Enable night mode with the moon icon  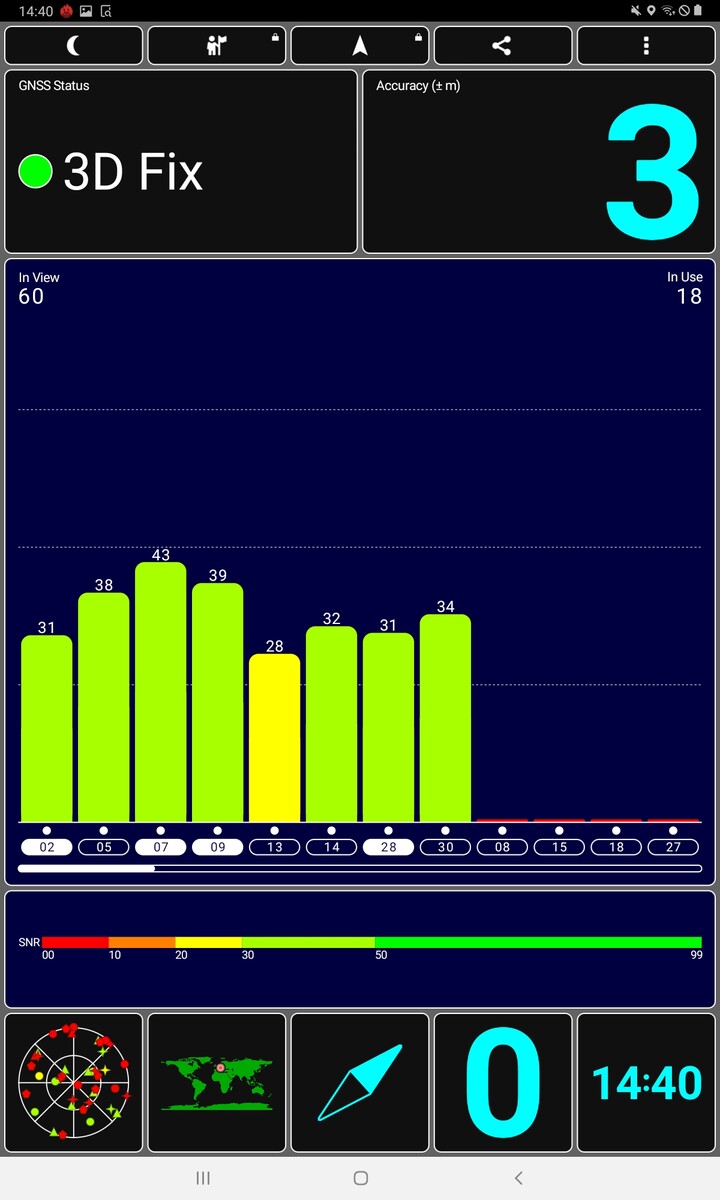click(73, 46)
